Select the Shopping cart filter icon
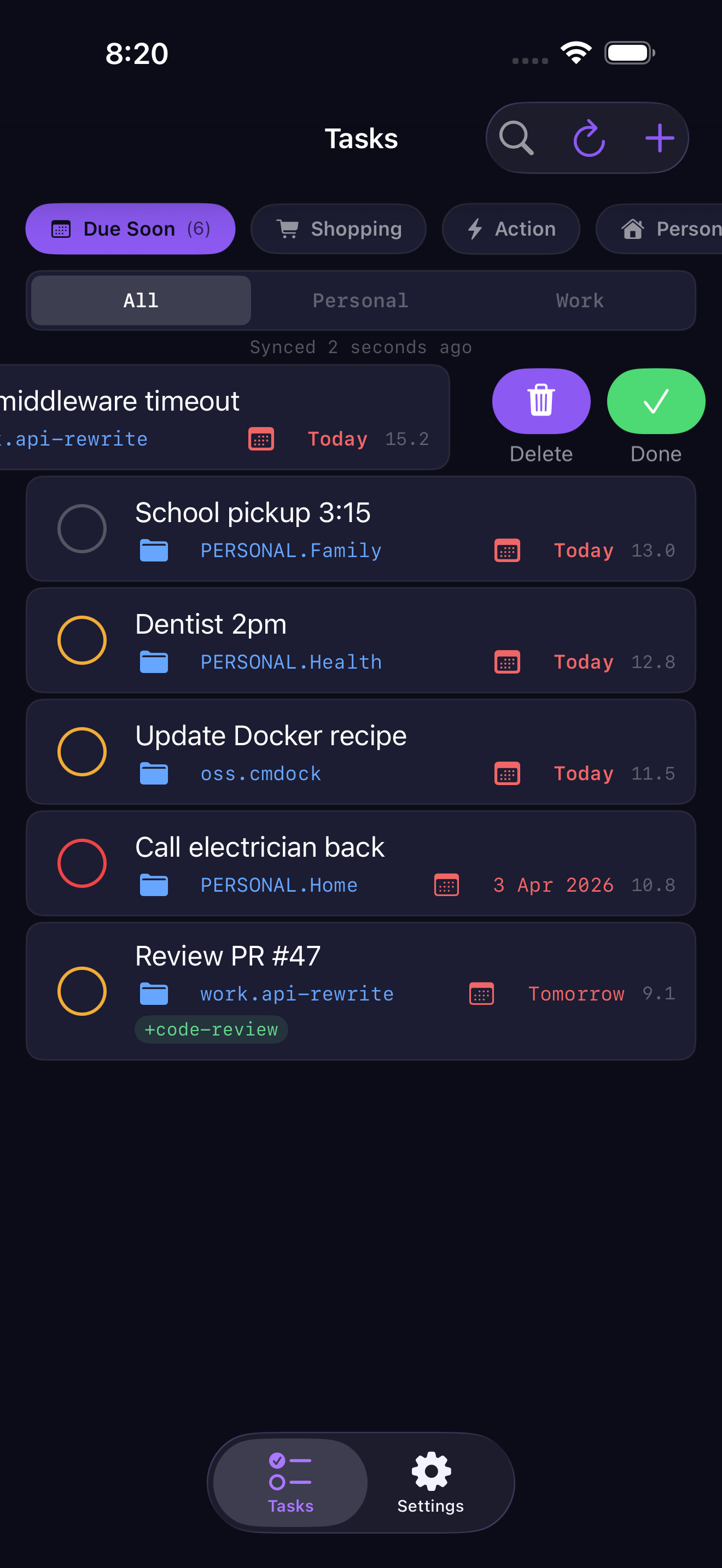This screenshot has width=722, height=1568. coord(290,229)
